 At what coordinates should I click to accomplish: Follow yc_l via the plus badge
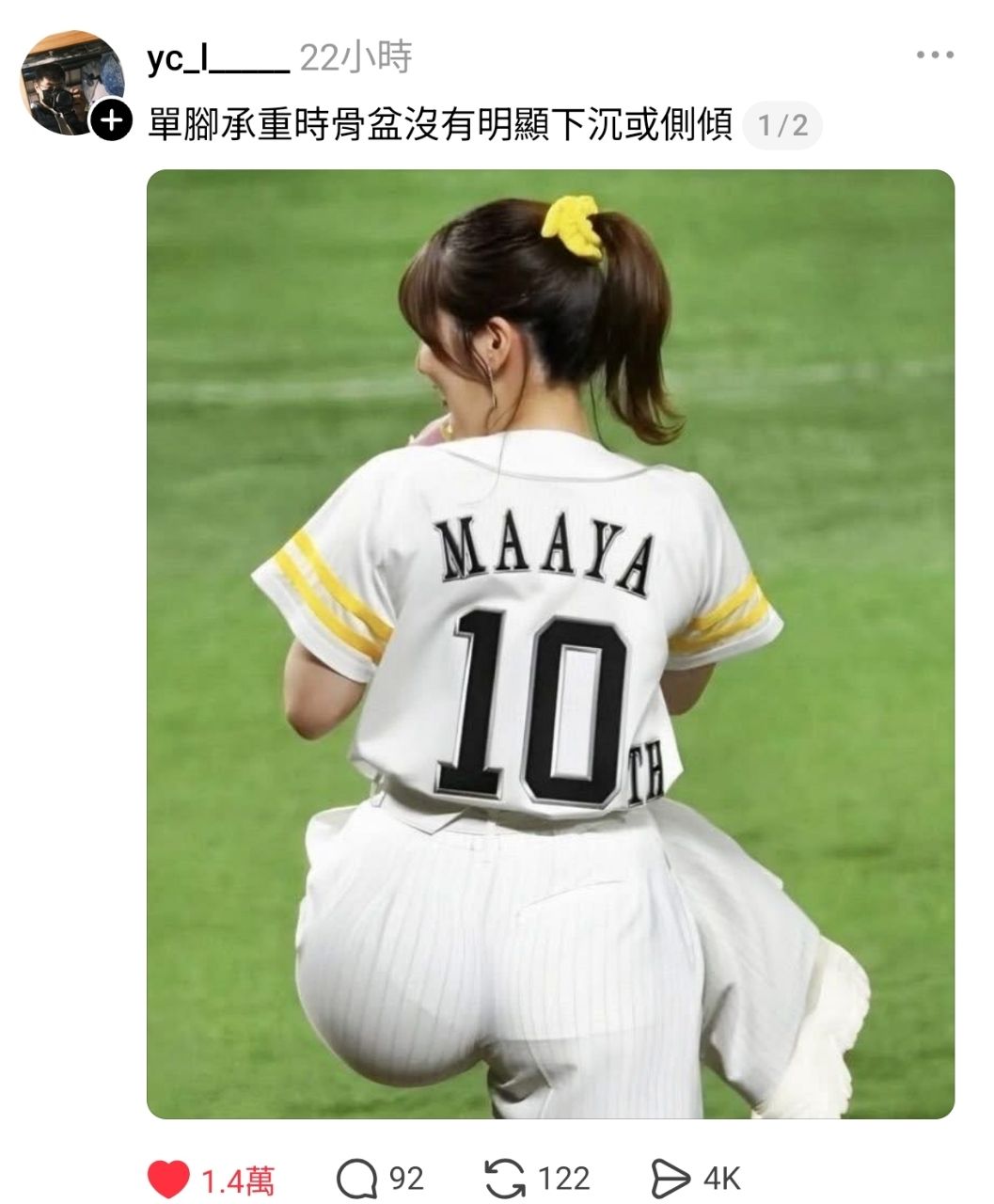click(x=112, y=120)
